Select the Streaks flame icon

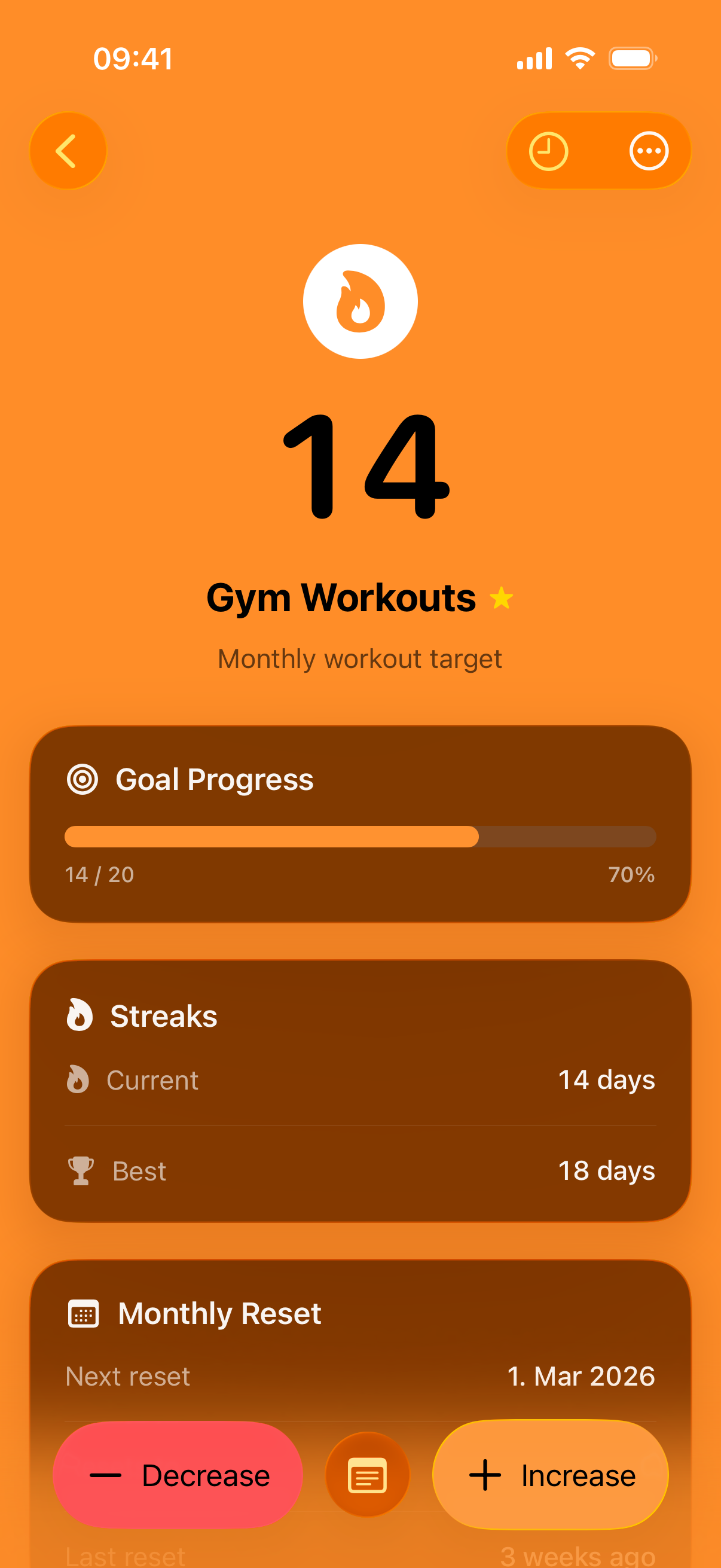point(80,1015)
